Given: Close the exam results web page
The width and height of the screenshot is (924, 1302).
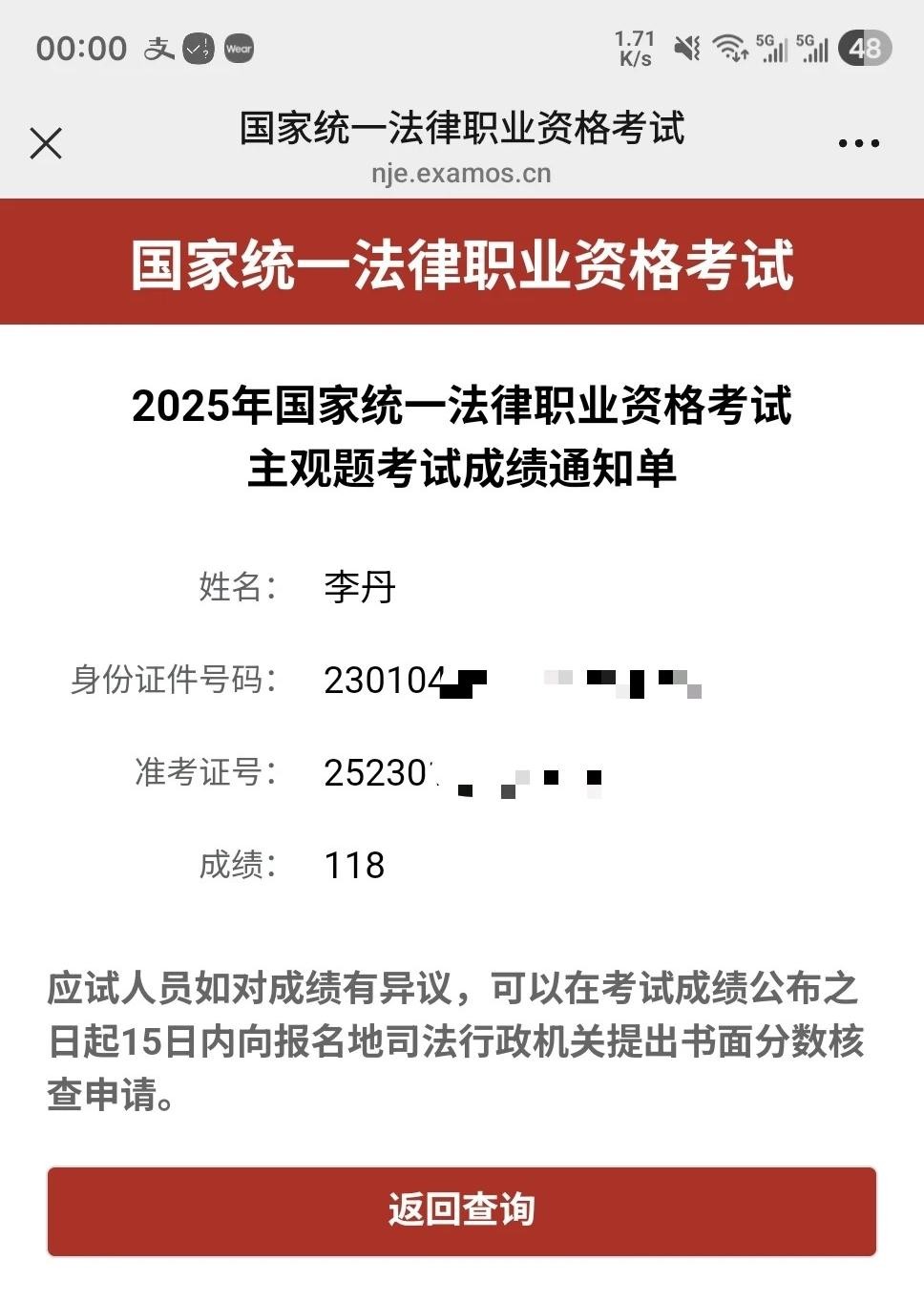Looking at the screenshot, I should 46,144.
